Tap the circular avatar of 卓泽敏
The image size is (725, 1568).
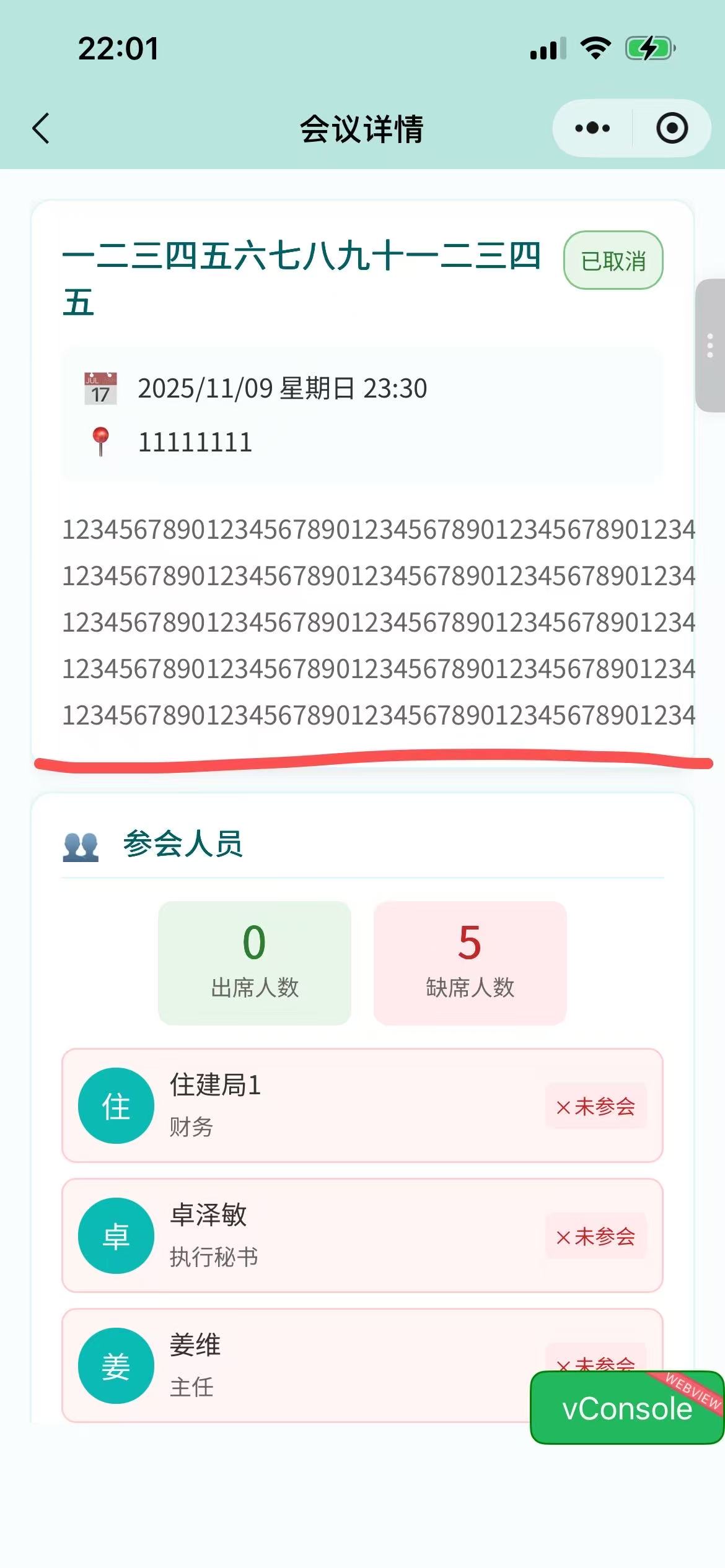tap(116, 1235)
